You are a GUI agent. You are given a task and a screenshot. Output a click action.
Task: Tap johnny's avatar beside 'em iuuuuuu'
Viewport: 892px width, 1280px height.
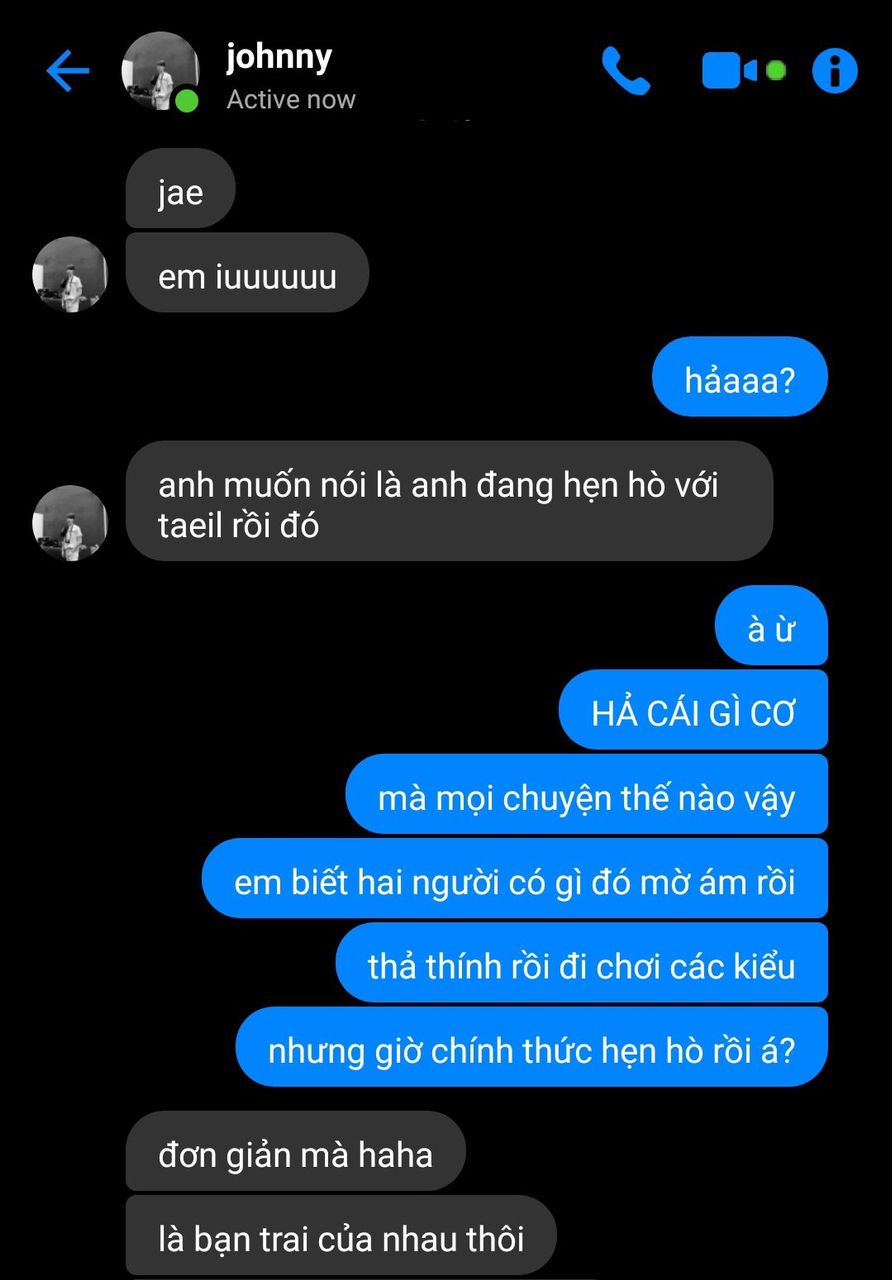tap(70, 275)
